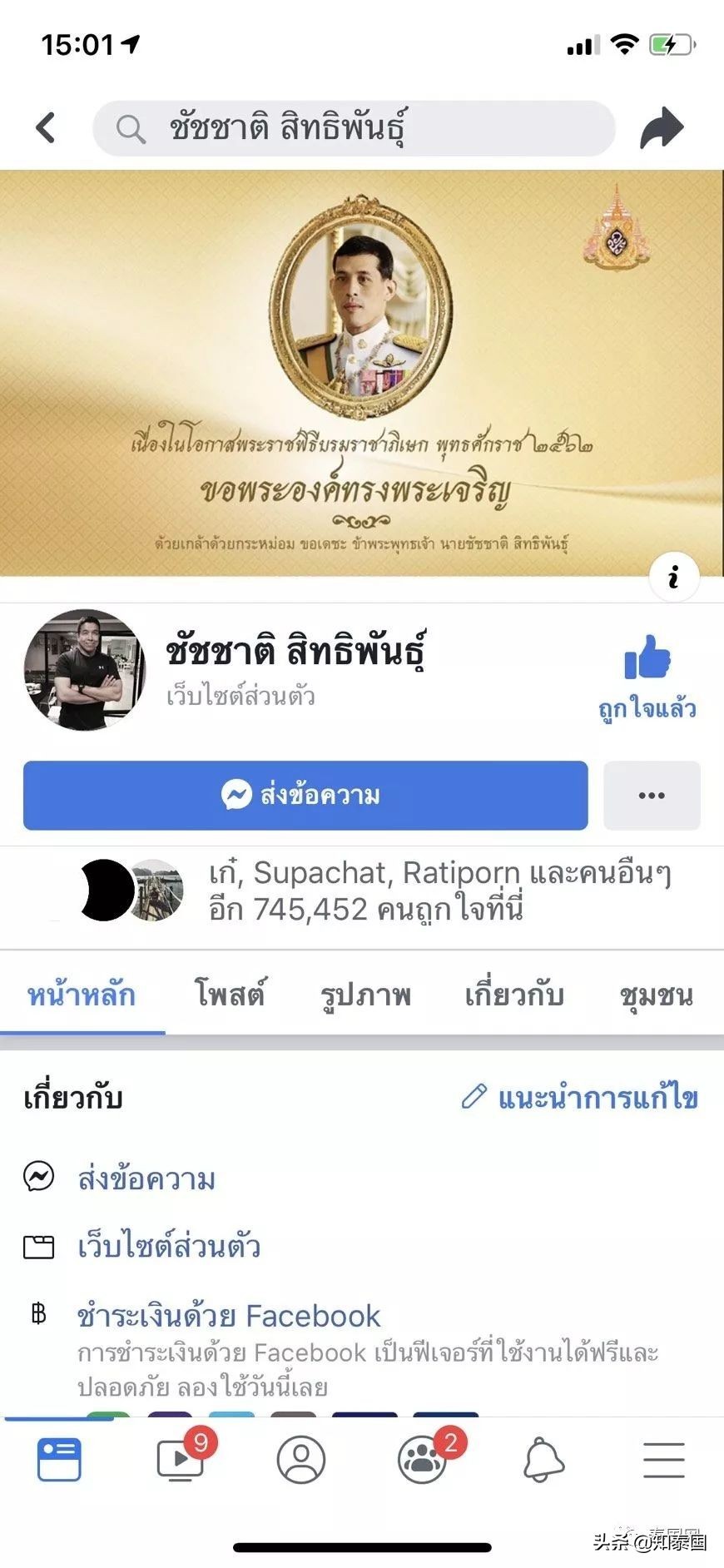The height and width of the screenshot is (1568, 724).
Task: Switch to the ชุมชน tab
Action: coord(657,995)
